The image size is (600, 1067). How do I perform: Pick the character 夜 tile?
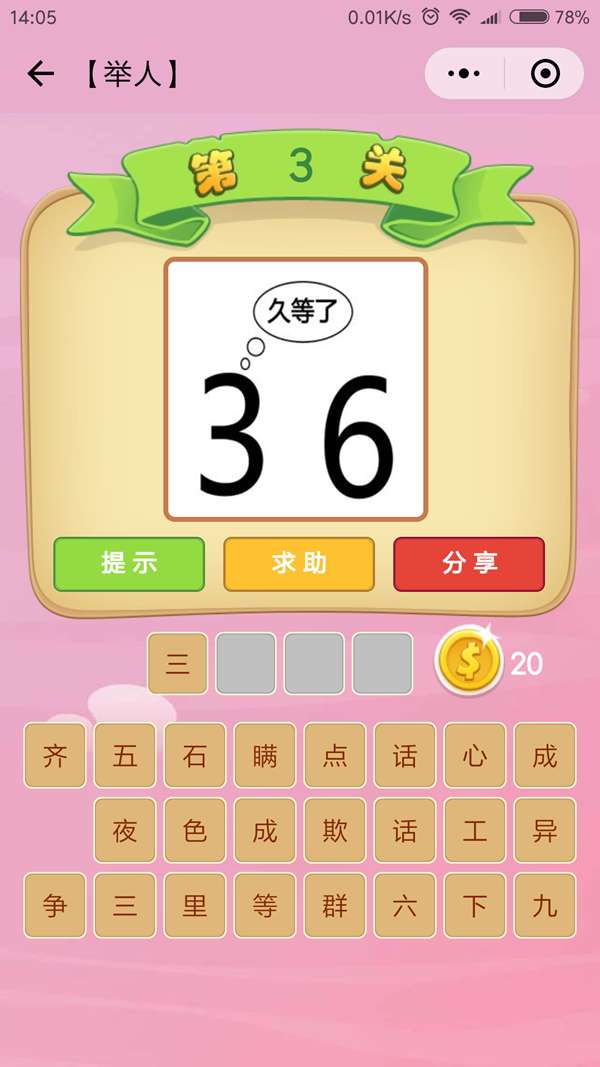point(125,831)
